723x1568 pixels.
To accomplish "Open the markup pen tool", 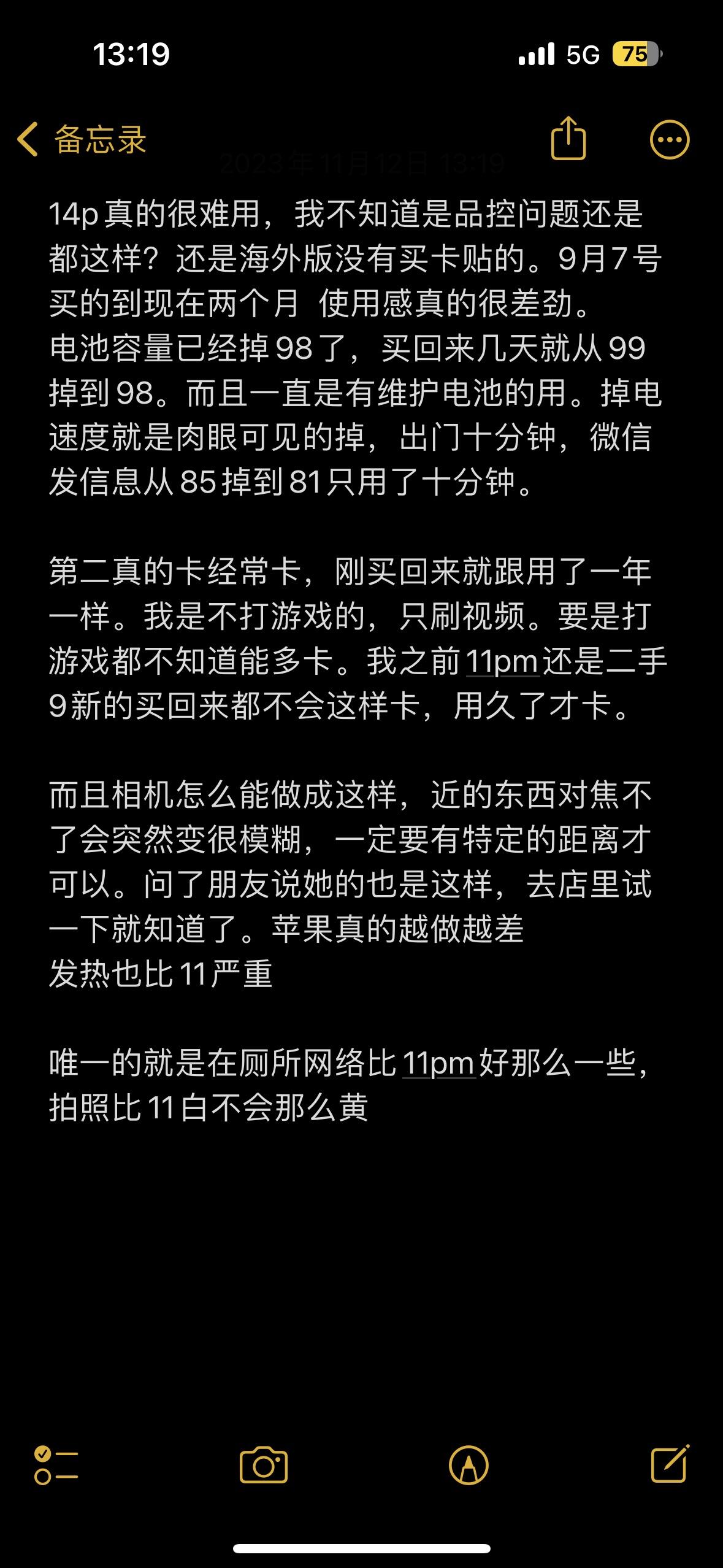I will point(469,1465).
